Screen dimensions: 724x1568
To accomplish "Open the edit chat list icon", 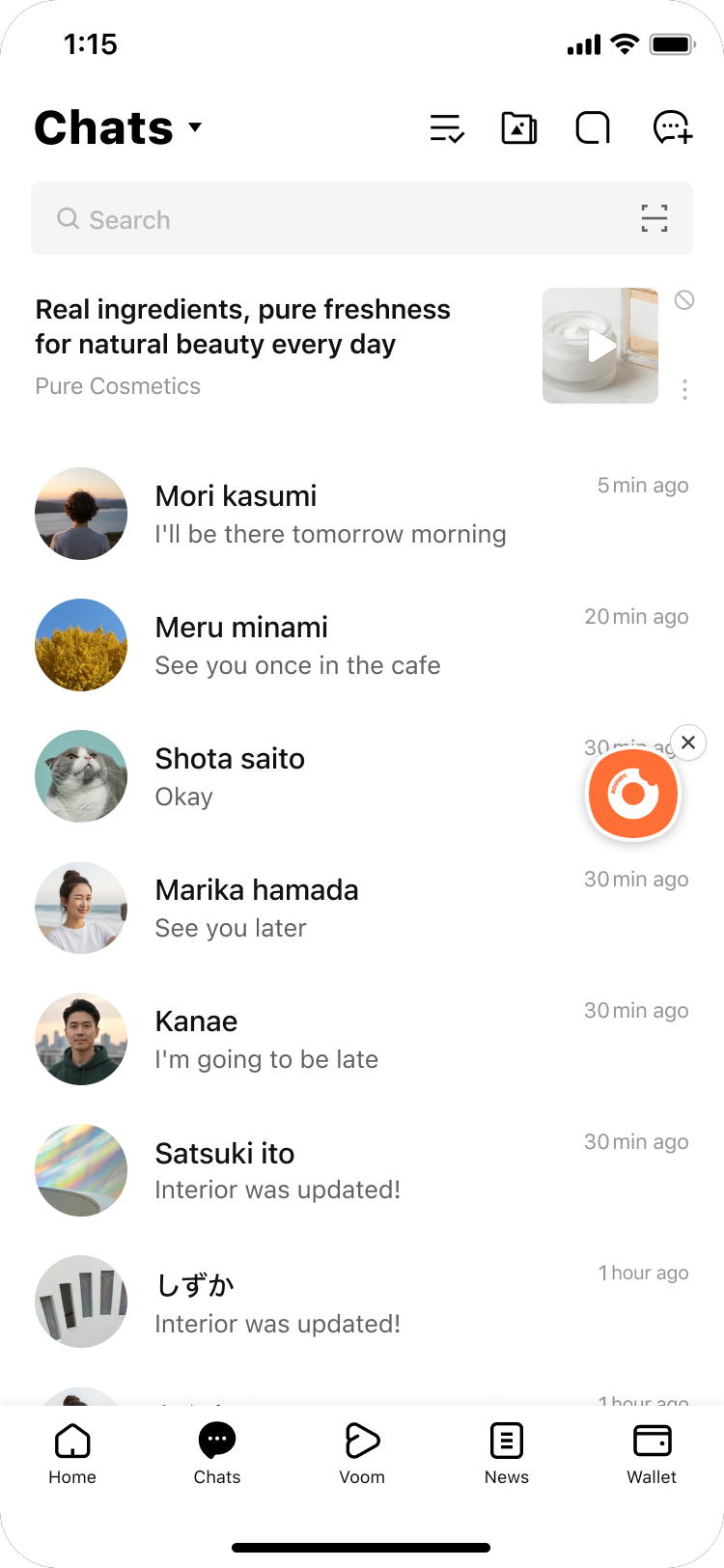I will (x=447, y=127).
